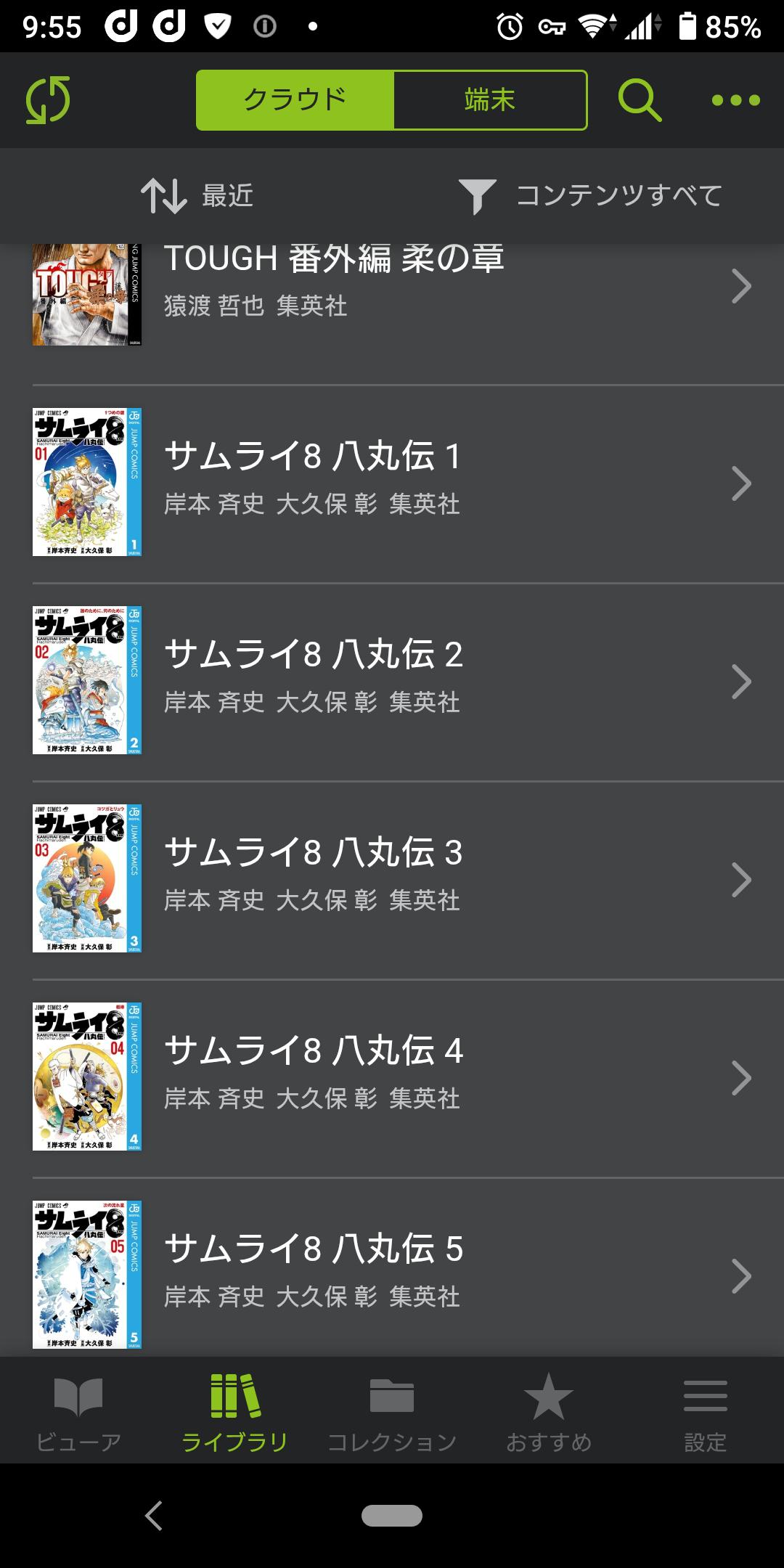
Task: Switch to the 端末 tab
Action: (490, 100)
